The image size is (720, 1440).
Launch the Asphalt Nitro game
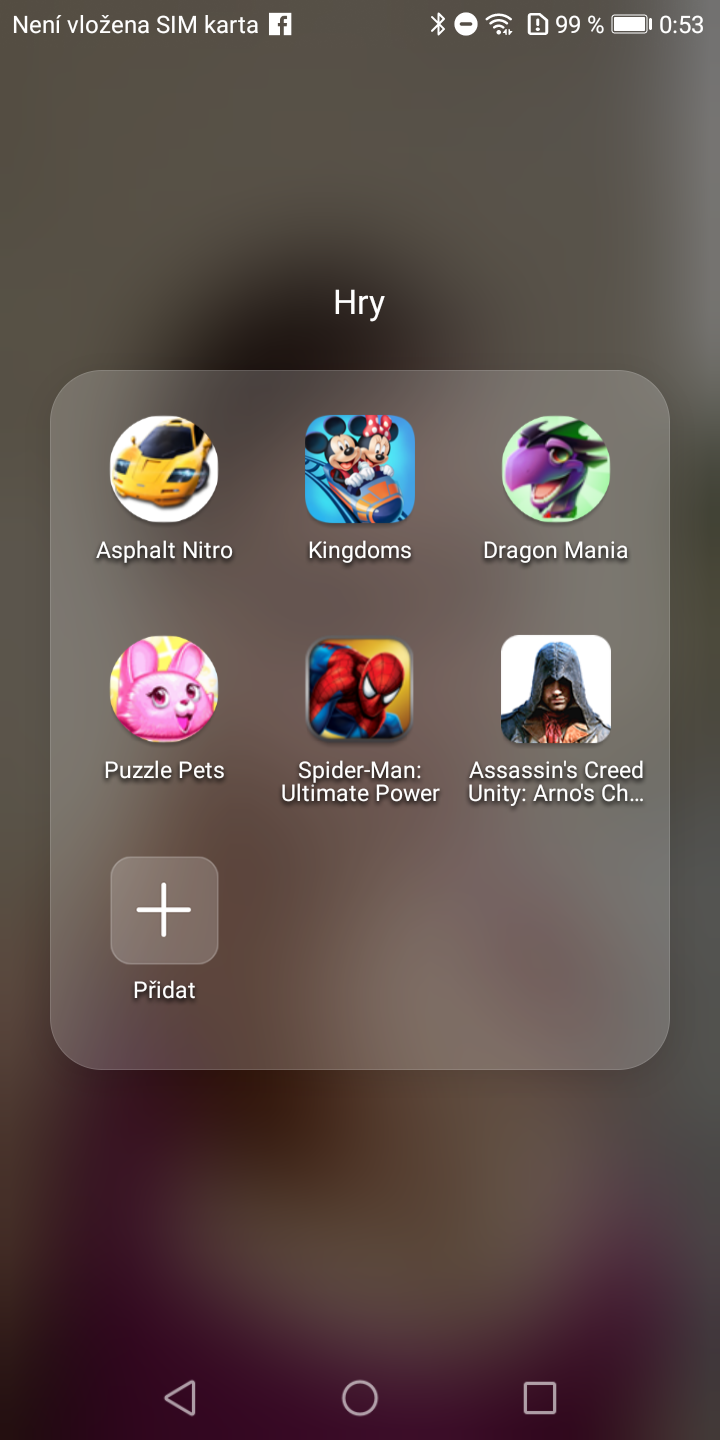(x=164, y=469)
